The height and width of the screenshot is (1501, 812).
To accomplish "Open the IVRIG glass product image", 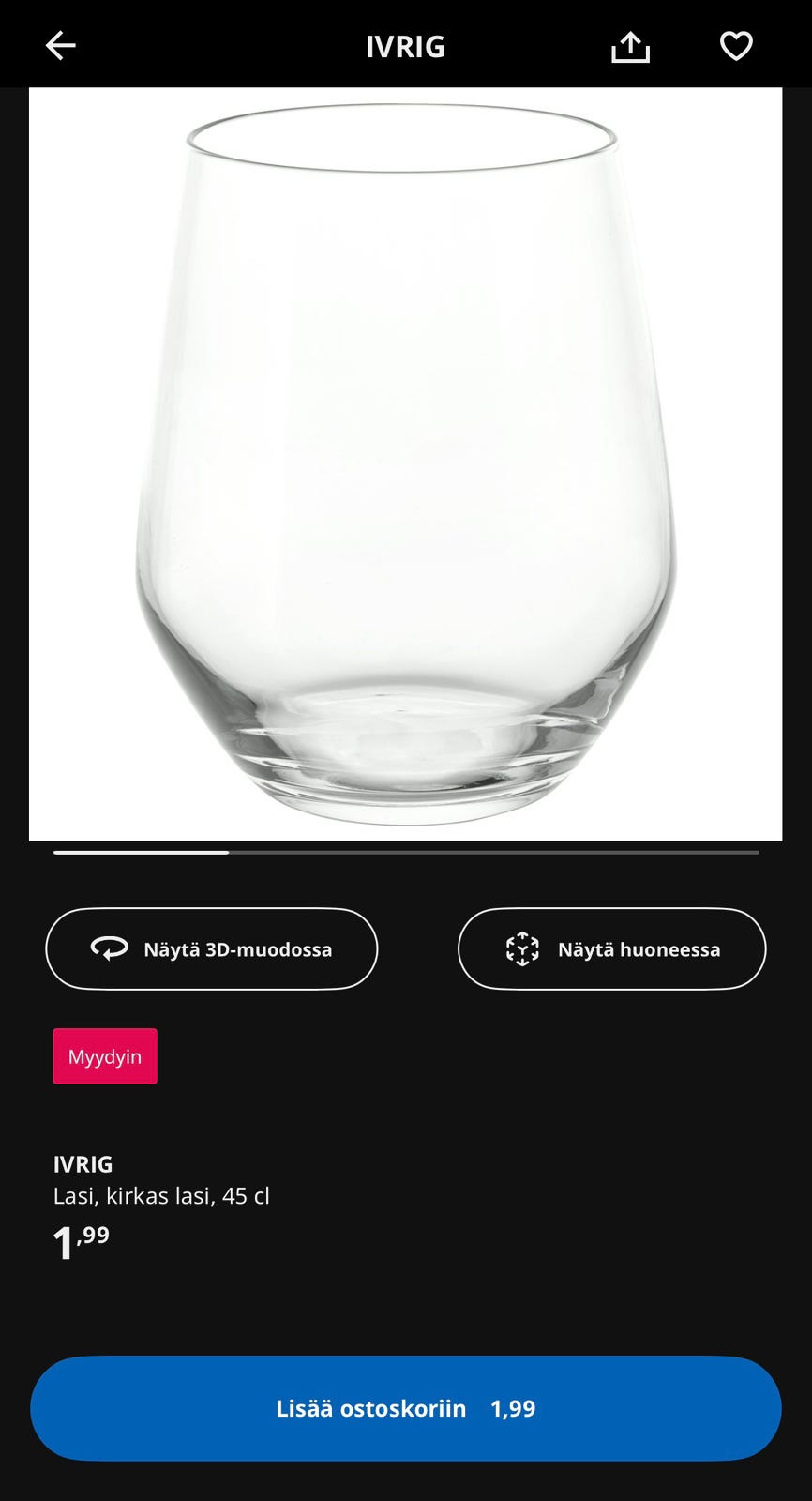I will pyautogui.click(x=405, y=464).
